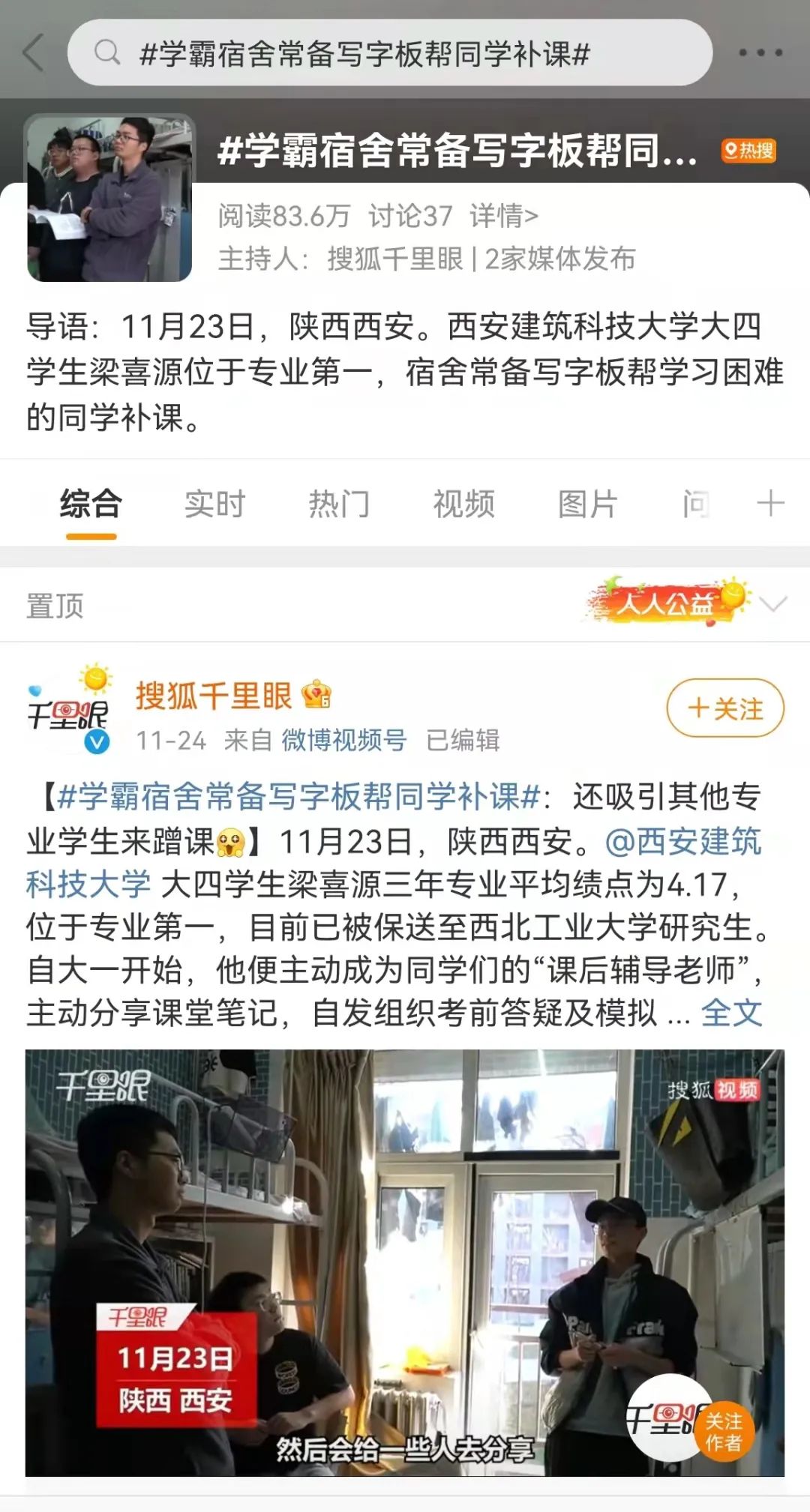Go back using the top-left arrow

pyautogui.click(x=33, y=52)
